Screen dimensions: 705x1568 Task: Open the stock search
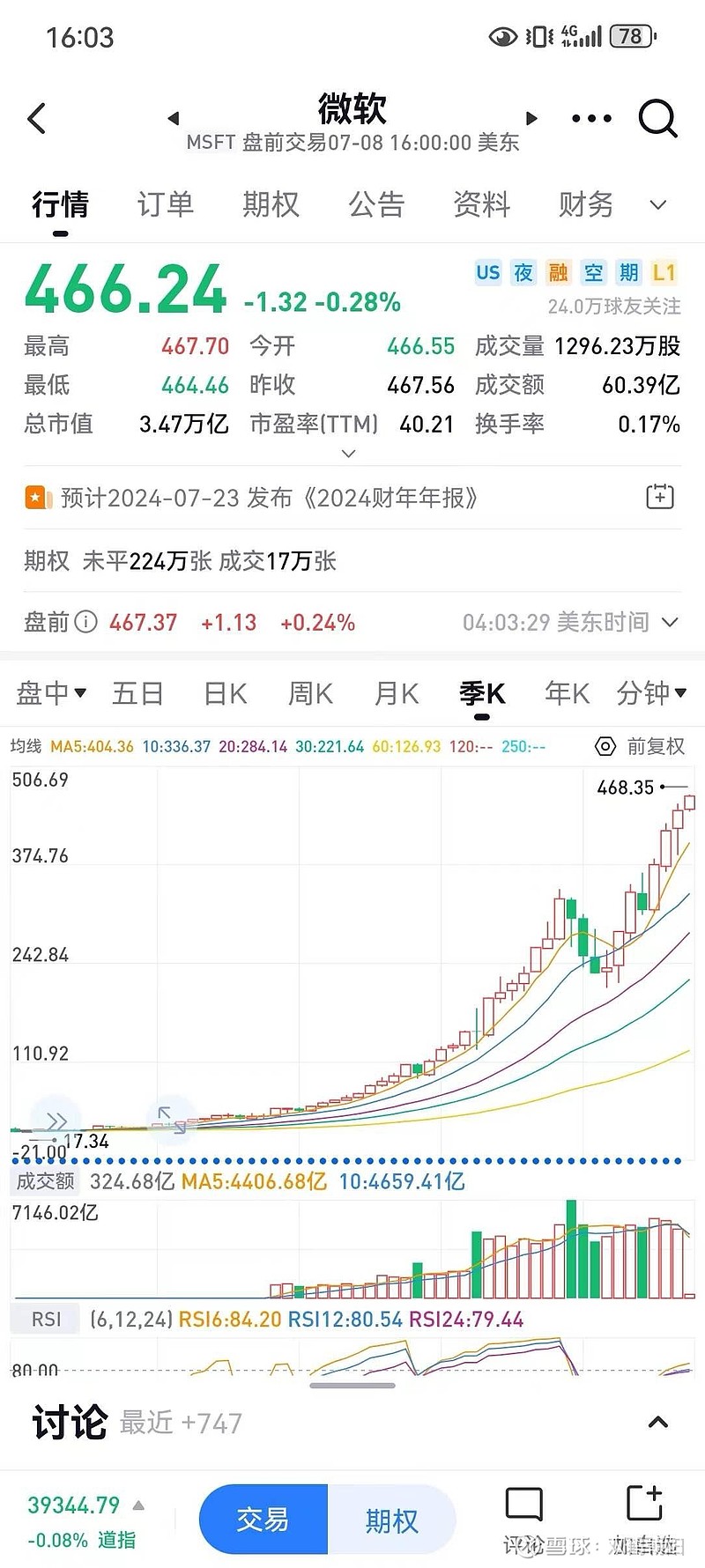click(657, 119)
